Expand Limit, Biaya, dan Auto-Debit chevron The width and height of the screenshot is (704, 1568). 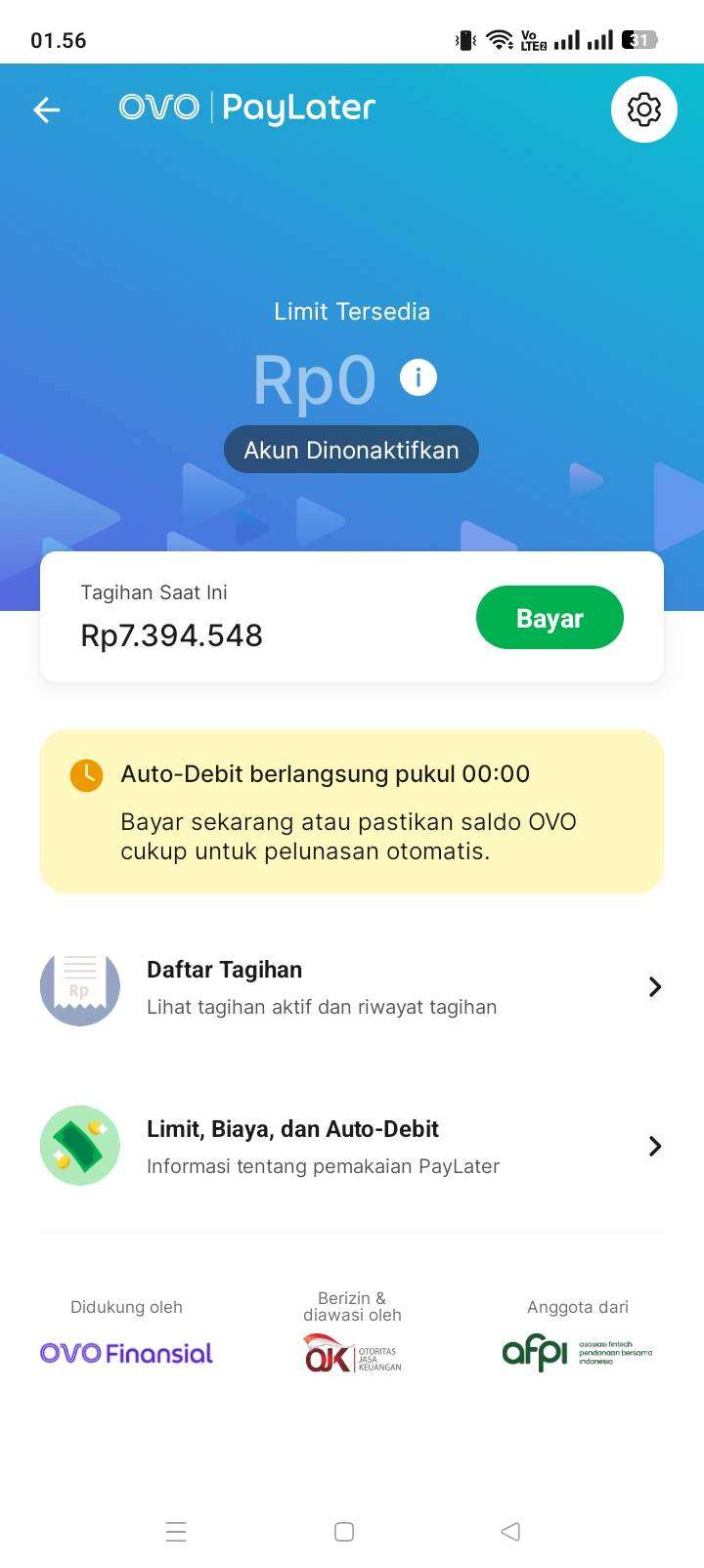(654, 1146)
